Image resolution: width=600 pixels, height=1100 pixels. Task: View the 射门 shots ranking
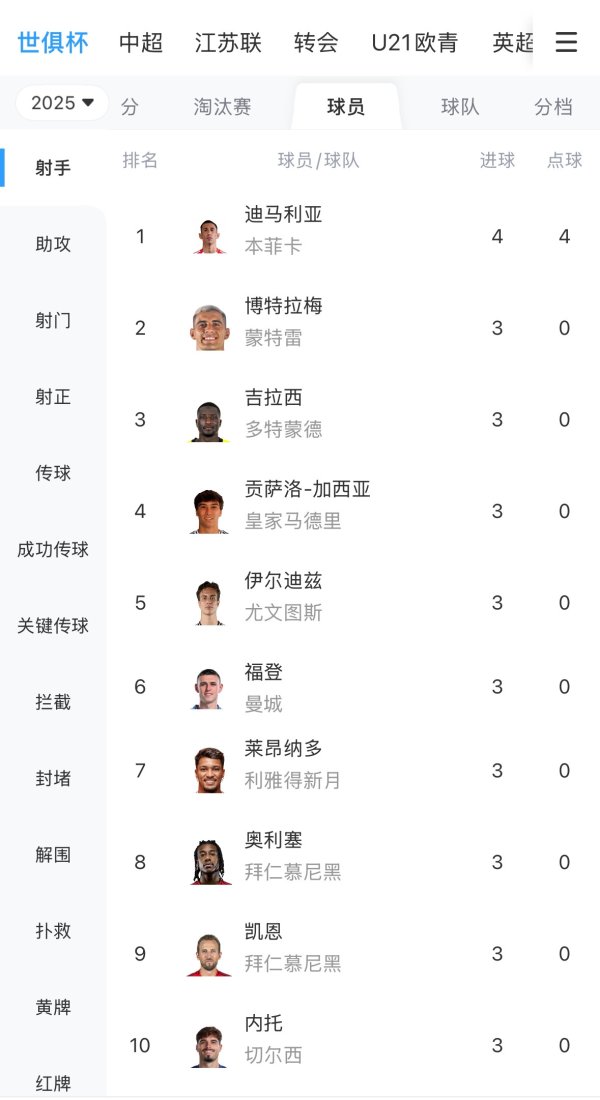tap(53, 320)
